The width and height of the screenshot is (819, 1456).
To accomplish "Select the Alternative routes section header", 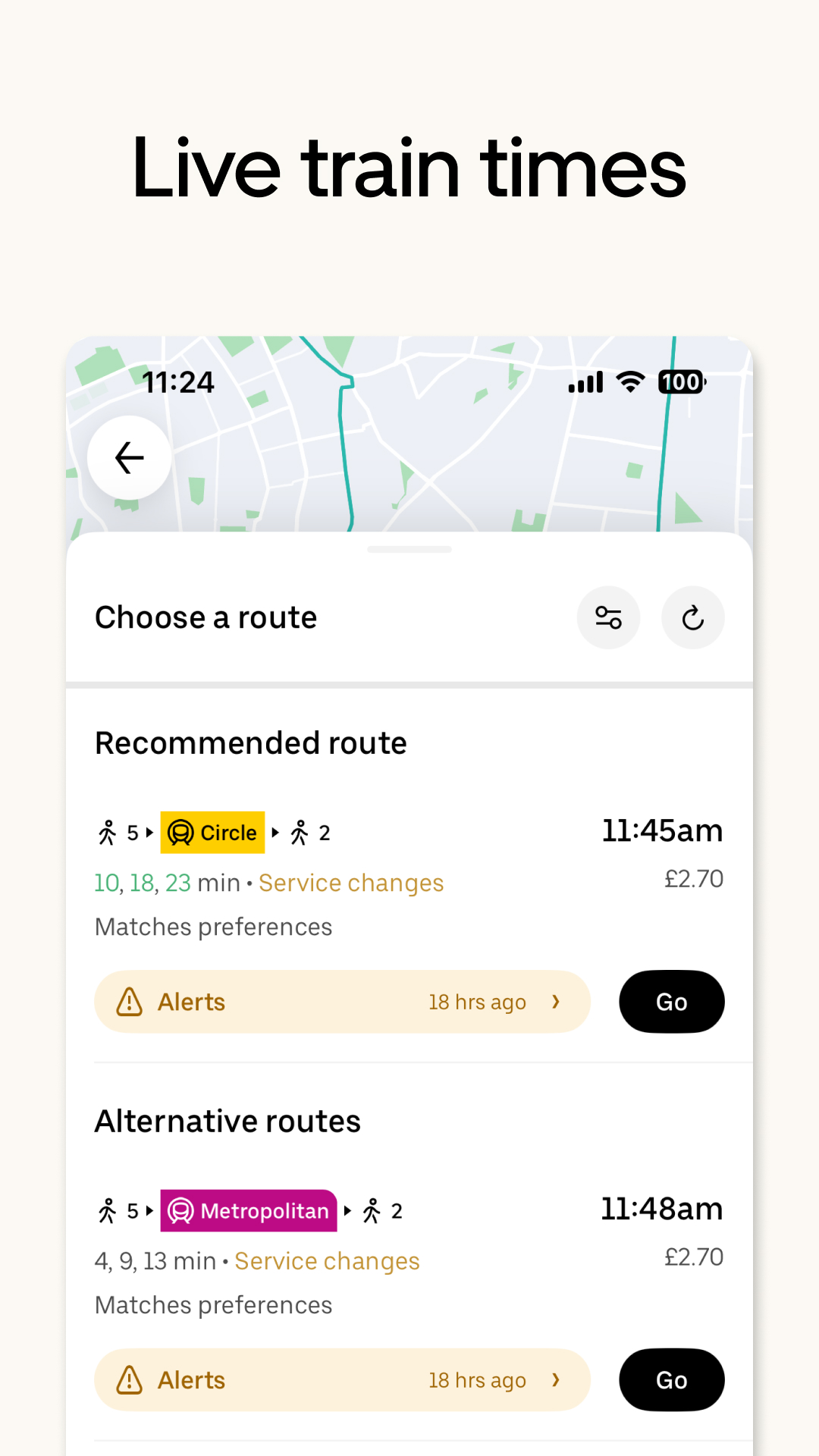I will coord(227,1121).
